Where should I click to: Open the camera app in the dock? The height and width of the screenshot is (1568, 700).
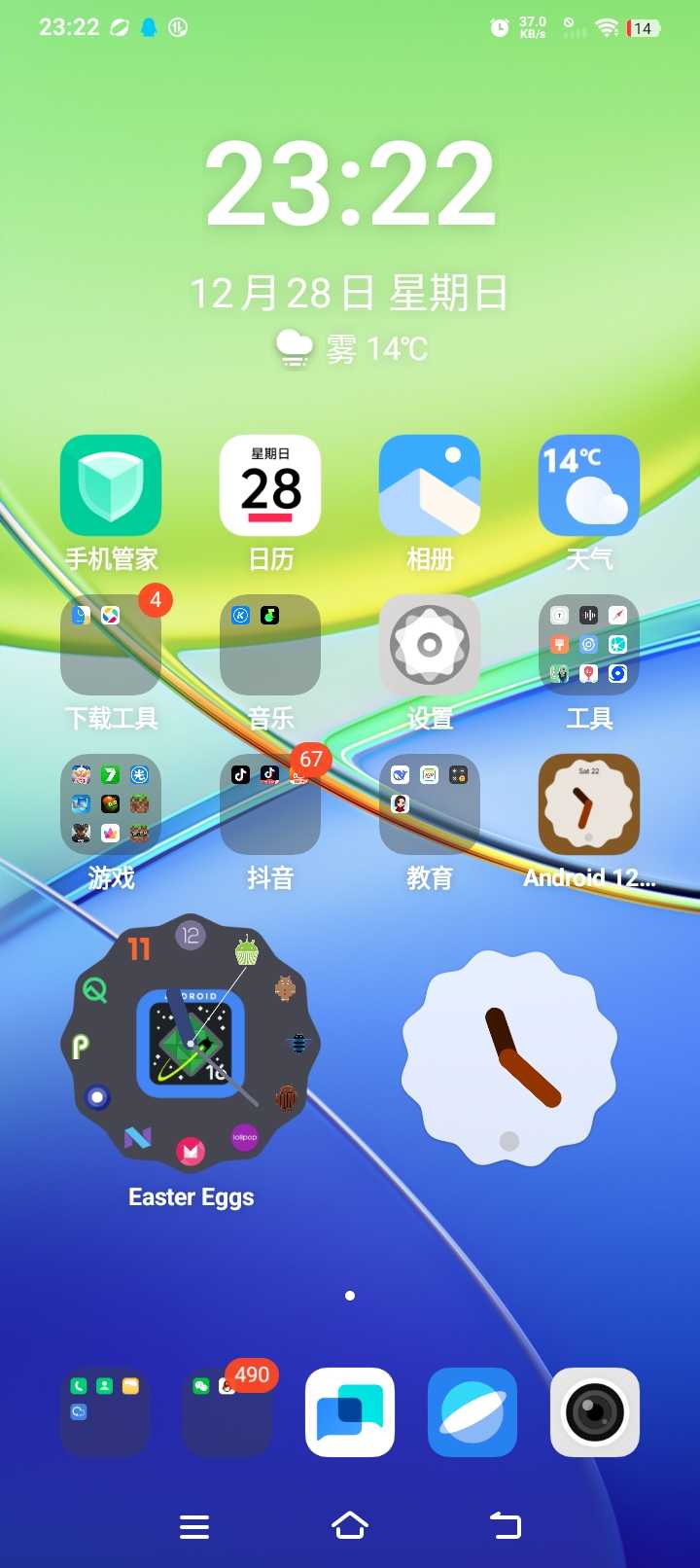[595, 1412]
